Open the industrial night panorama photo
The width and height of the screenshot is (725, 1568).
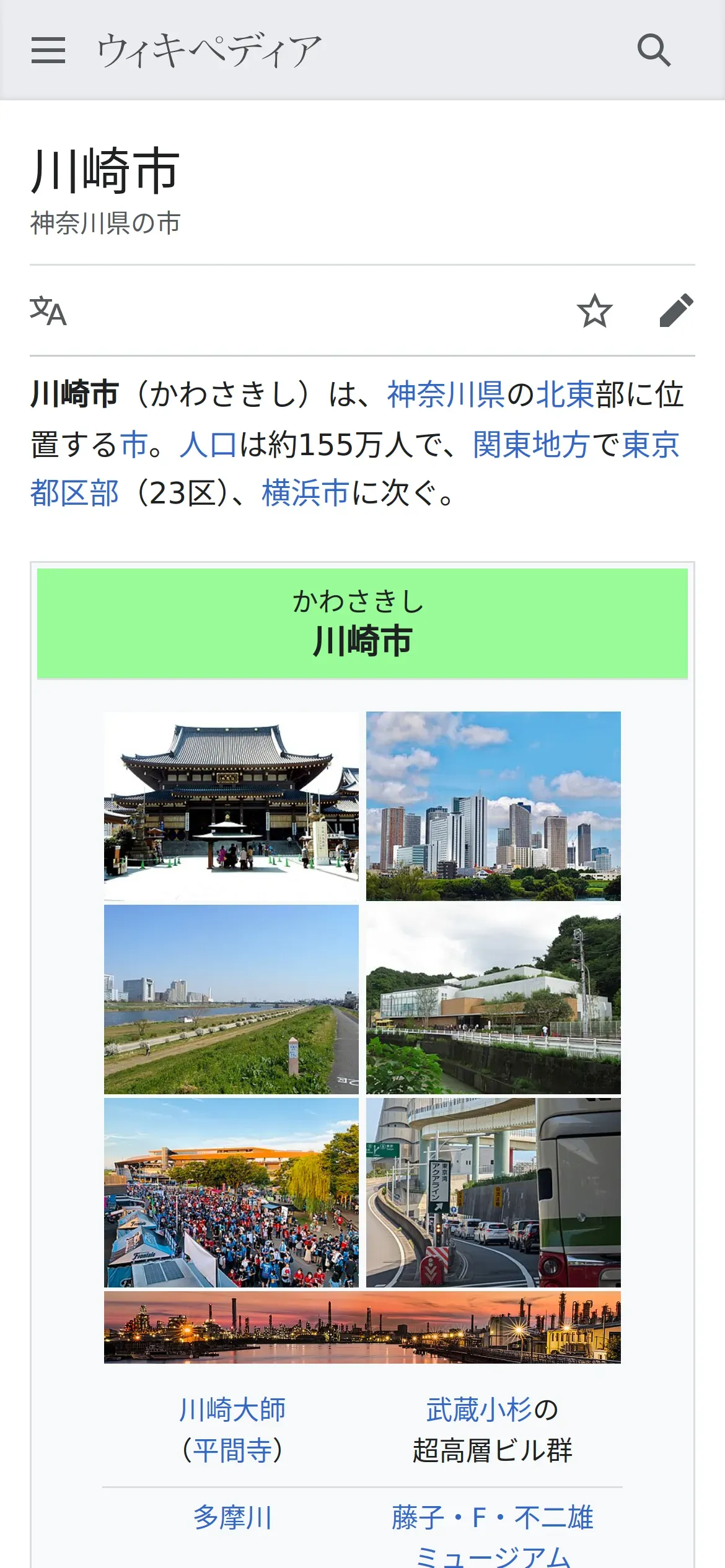362,1326
